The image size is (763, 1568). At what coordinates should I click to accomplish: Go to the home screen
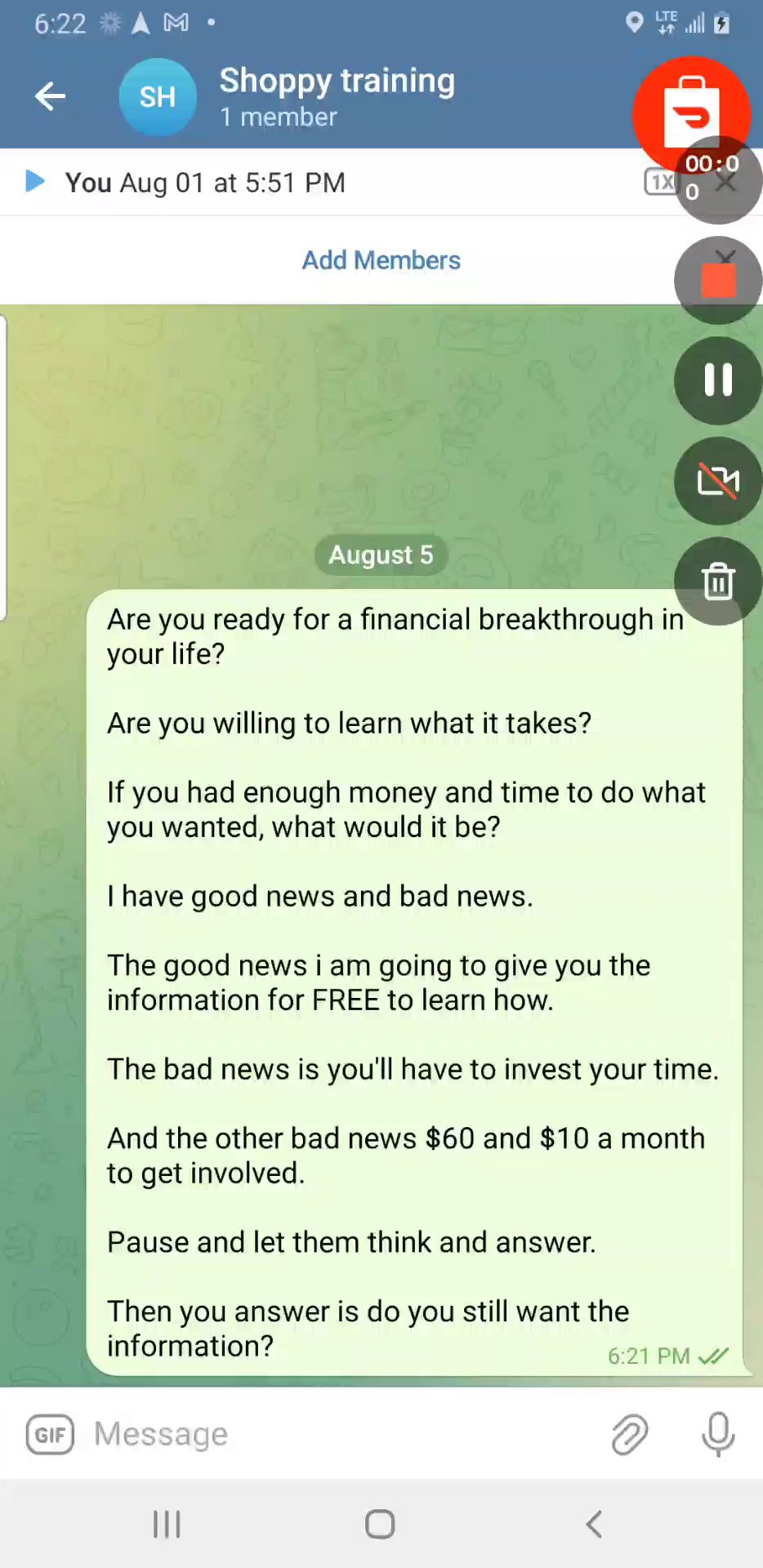coord(380,1524)
